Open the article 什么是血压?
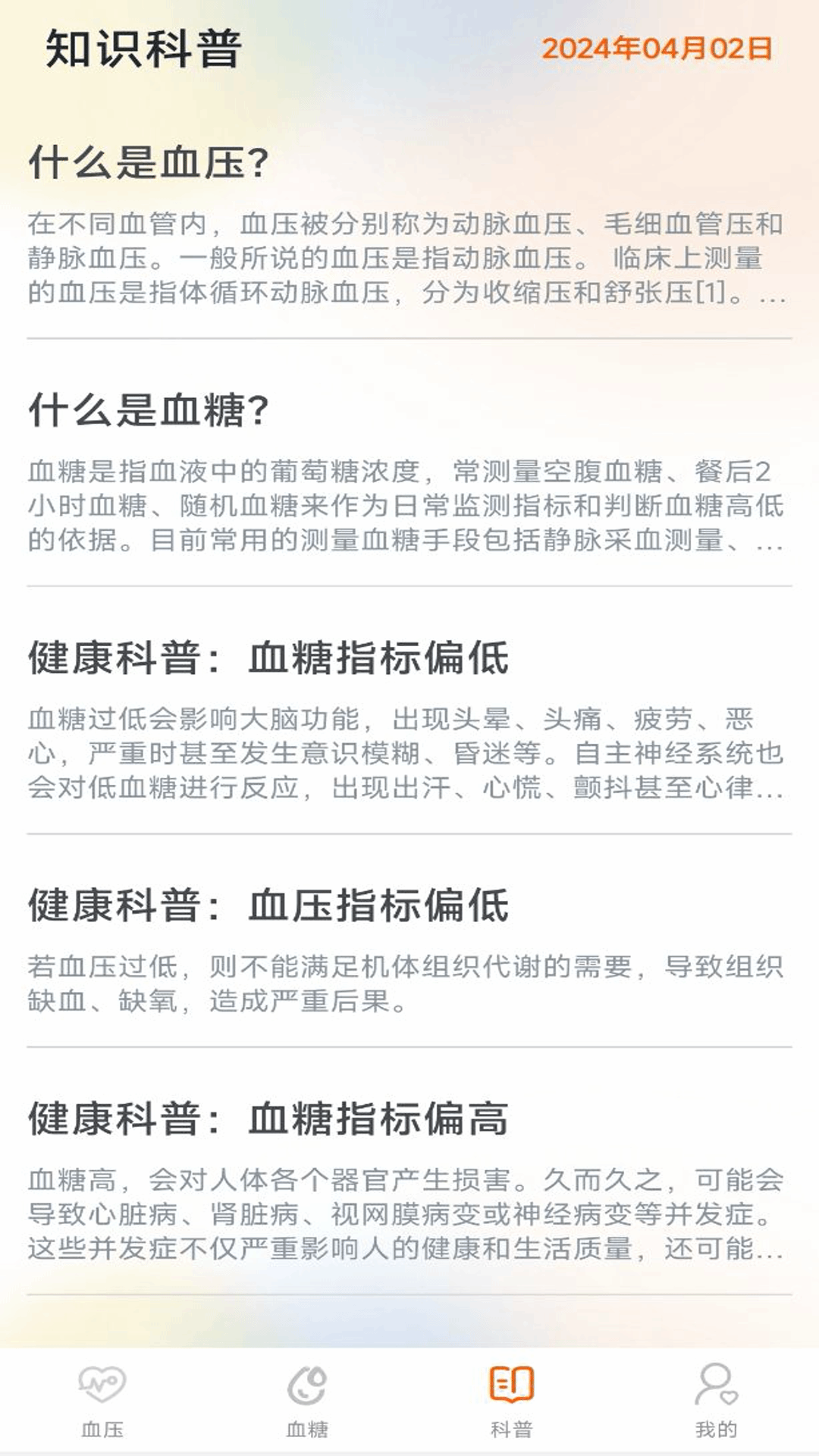This screenshot has height=1456, width=819. [x=149, y=162]
